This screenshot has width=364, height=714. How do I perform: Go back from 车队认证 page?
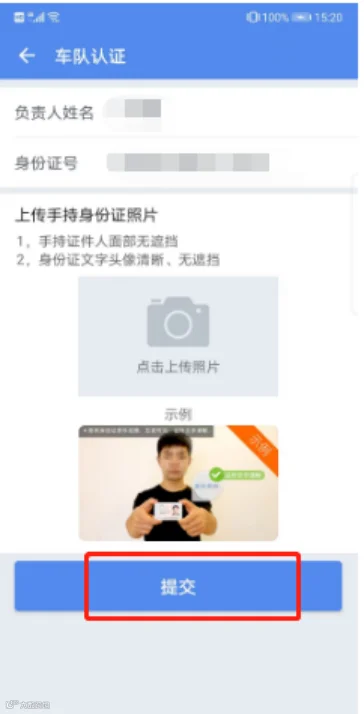tap(27, 56)
